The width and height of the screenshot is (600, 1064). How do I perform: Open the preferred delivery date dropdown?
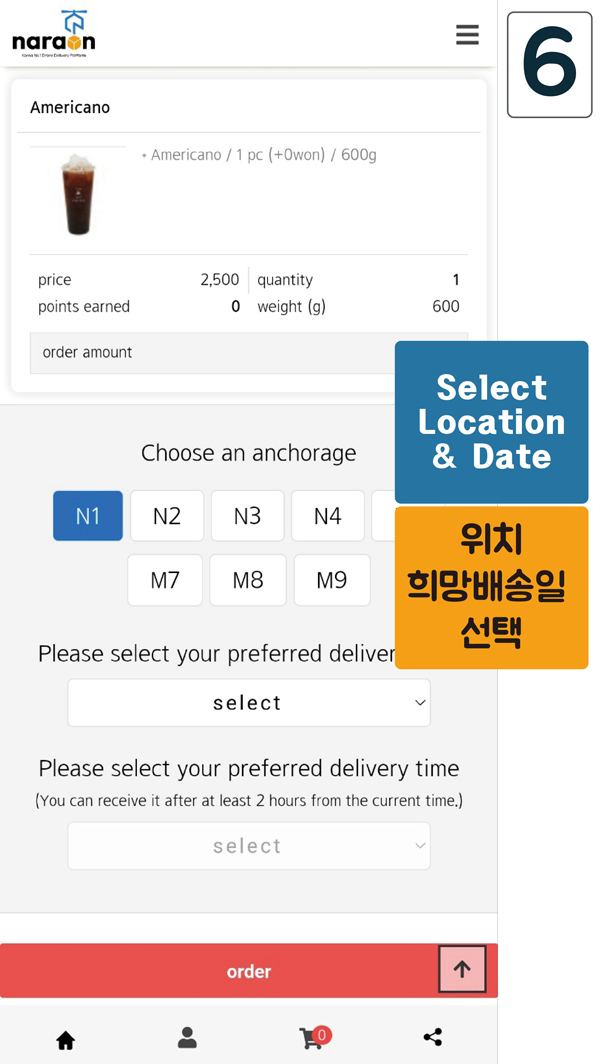click(x=249, y=702)
